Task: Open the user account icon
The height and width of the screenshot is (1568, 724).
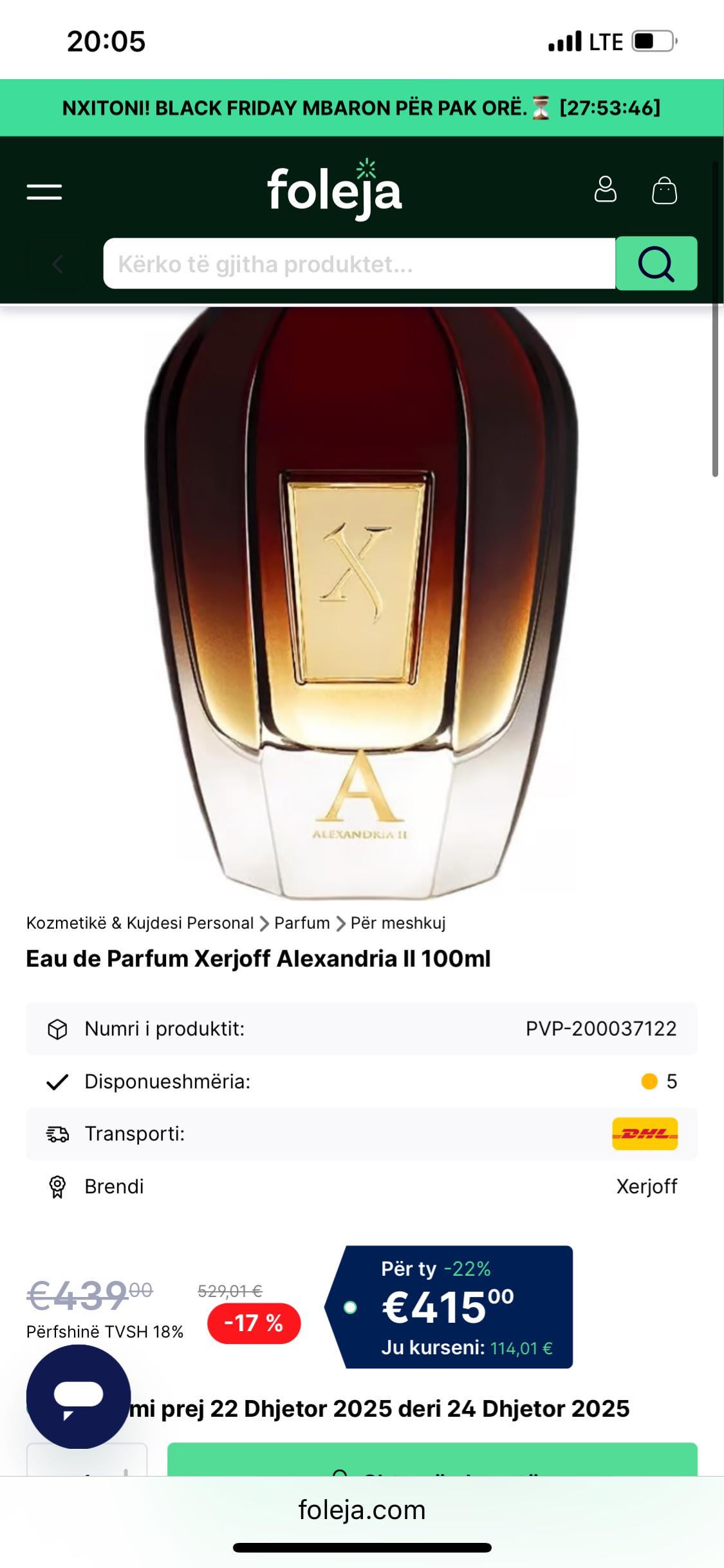Action: (605, 190)
